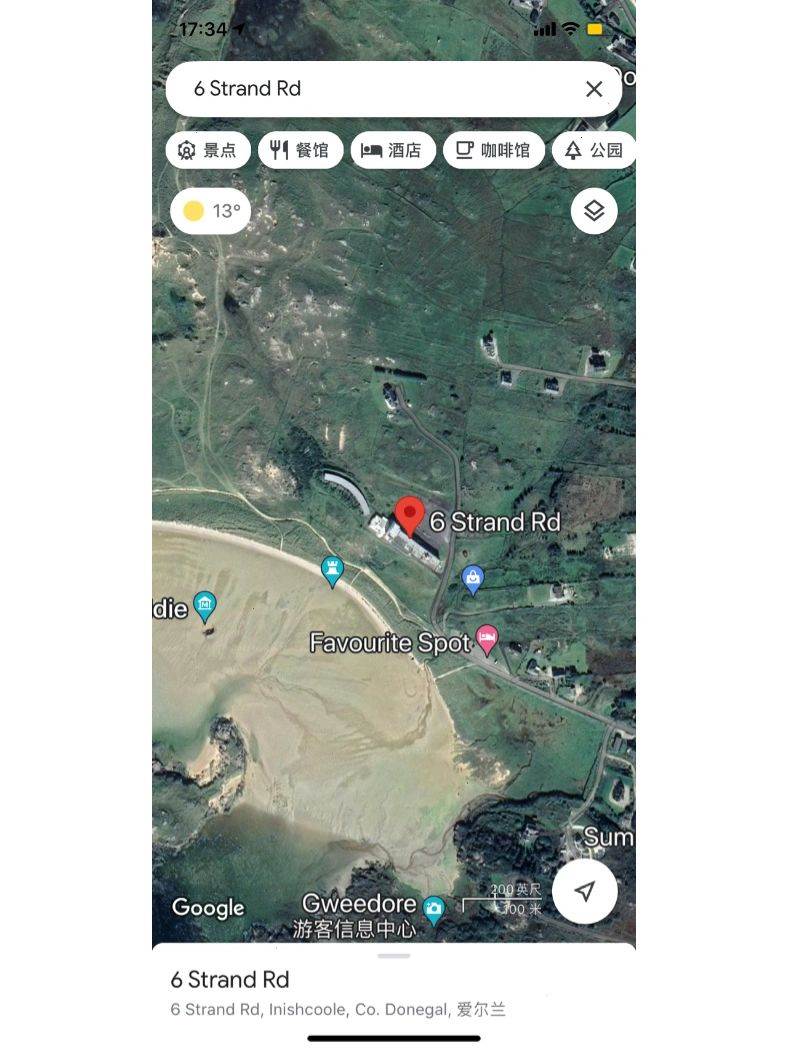The height and width of the screenshot is (1051, 788).
Task: Clear the search with the X button
Action: (x=594, y=89)
